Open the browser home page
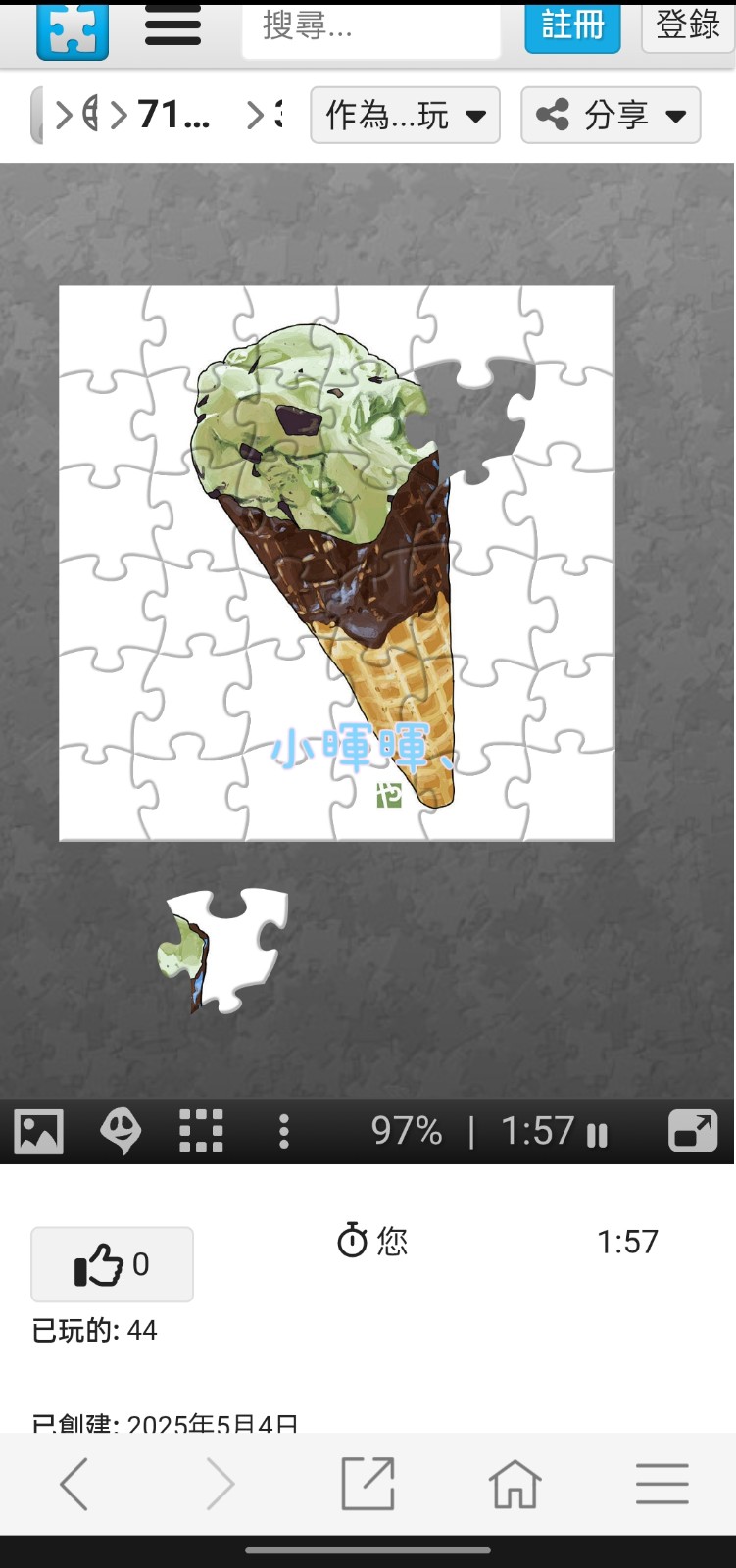 515,1484
